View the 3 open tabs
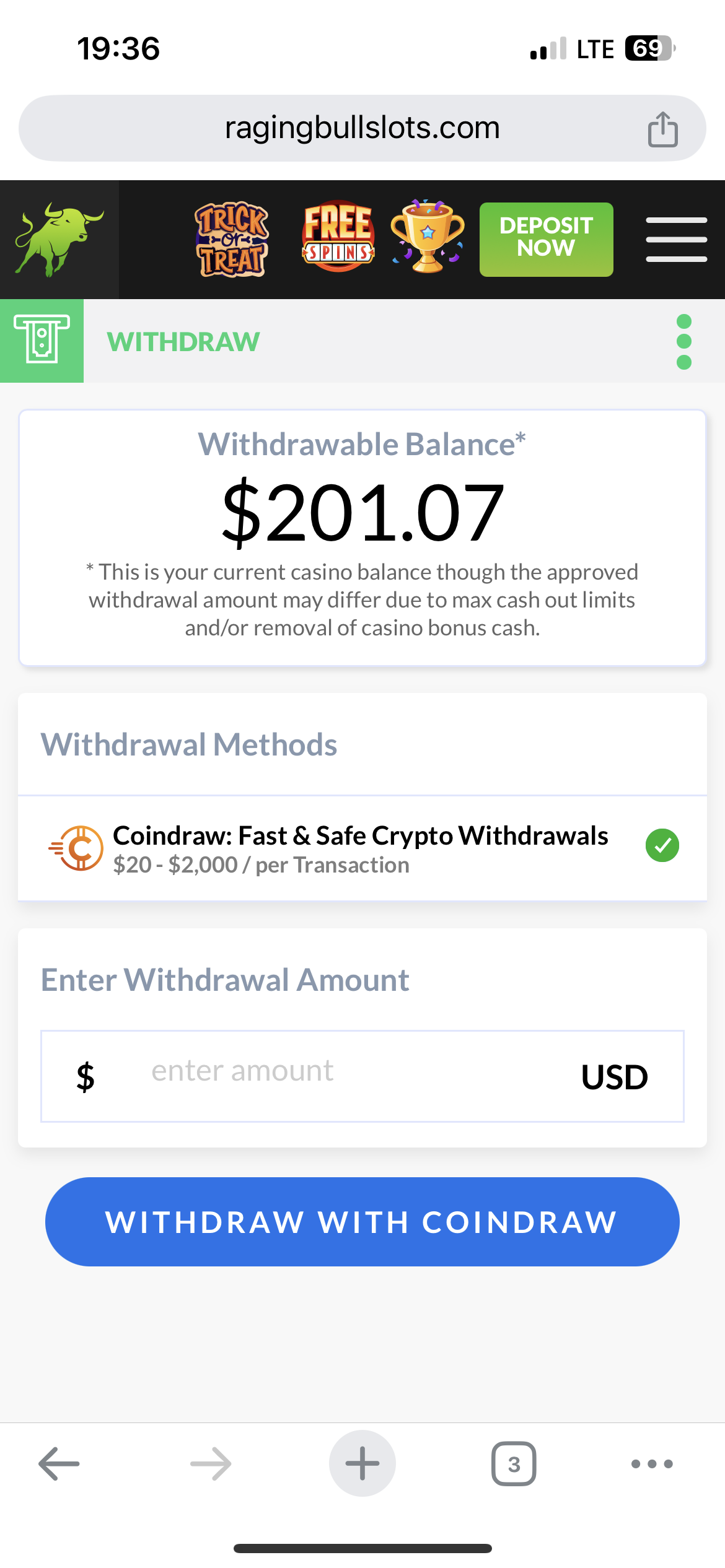This screenshot has height=1568, width=725. coord(514,1463)
